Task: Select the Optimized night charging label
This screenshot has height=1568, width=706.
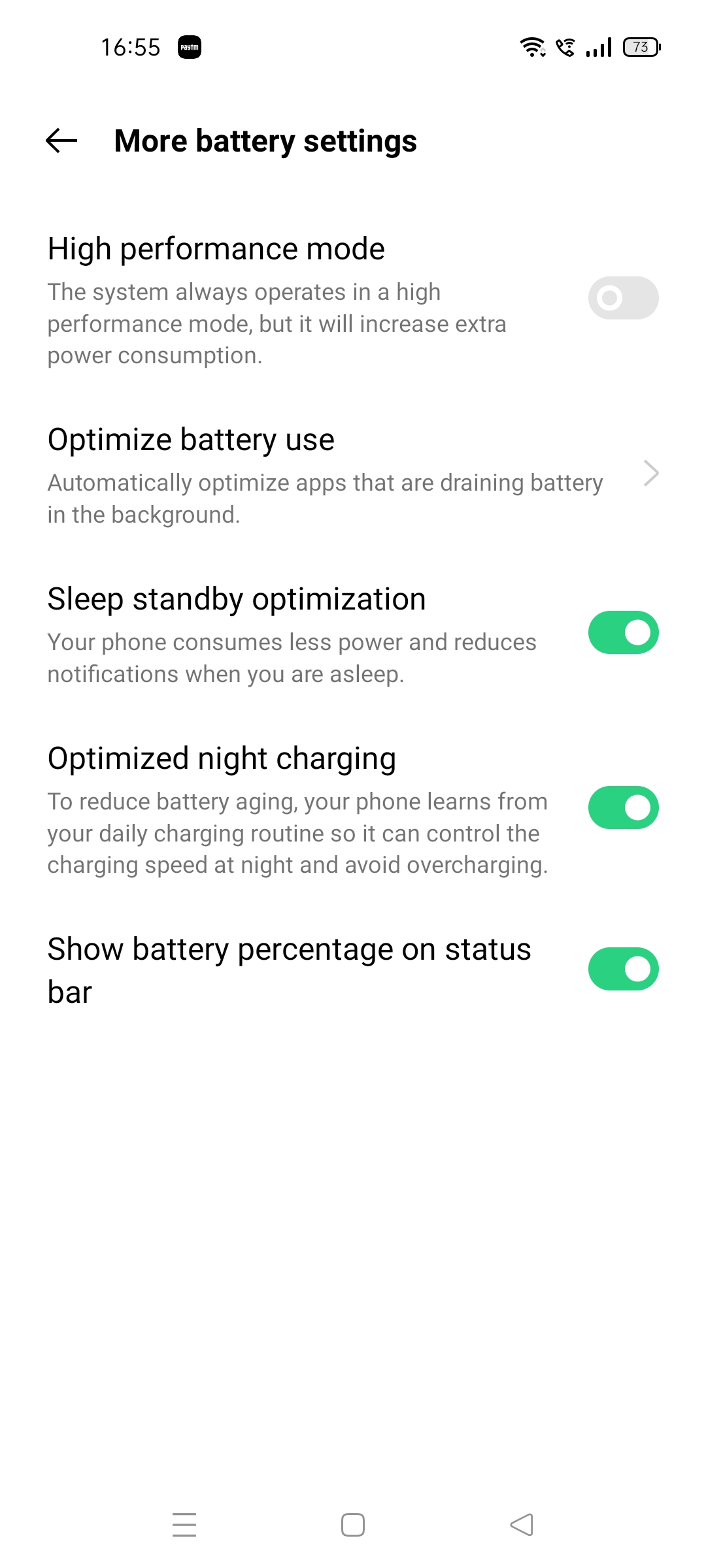Action: (222, 758)
